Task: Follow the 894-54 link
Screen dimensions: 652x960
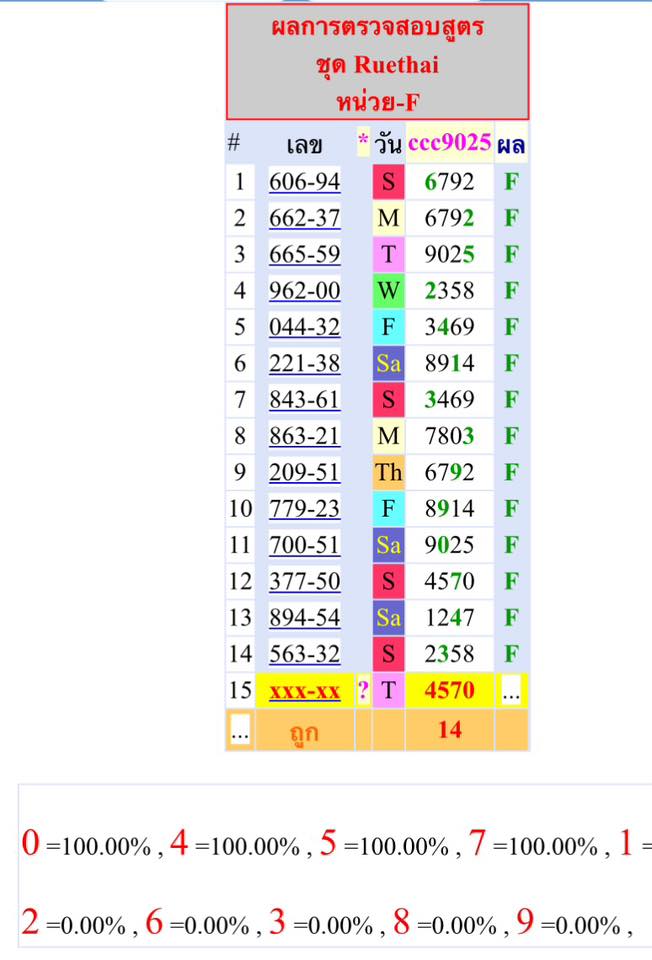Action: point(304,618)
